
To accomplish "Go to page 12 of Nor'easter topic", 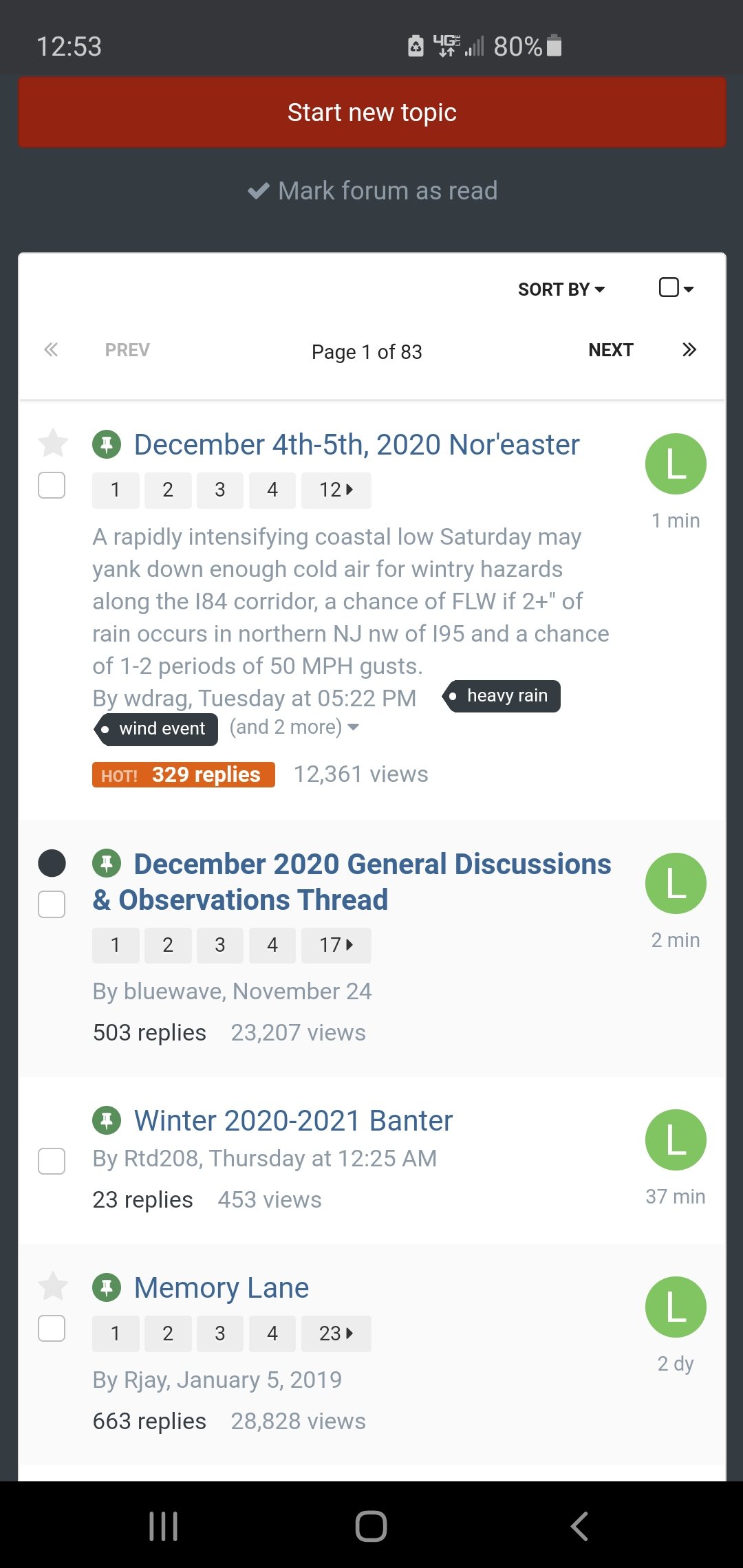I will pyautogui.click(x=336, y=490).
